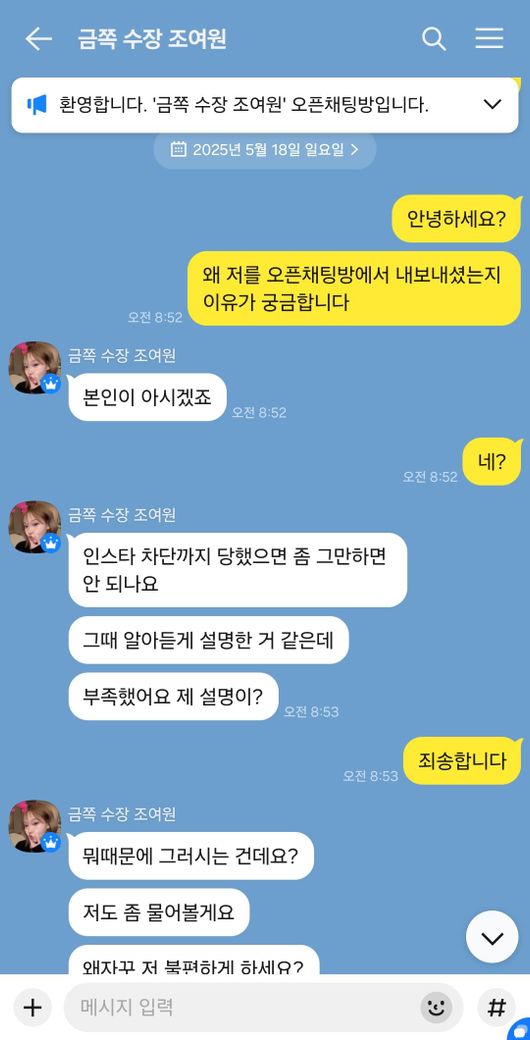The width and height of the screenshot is (530, 1040).
Task: Tap the hashtag search button
Action: pos(496,1008)
